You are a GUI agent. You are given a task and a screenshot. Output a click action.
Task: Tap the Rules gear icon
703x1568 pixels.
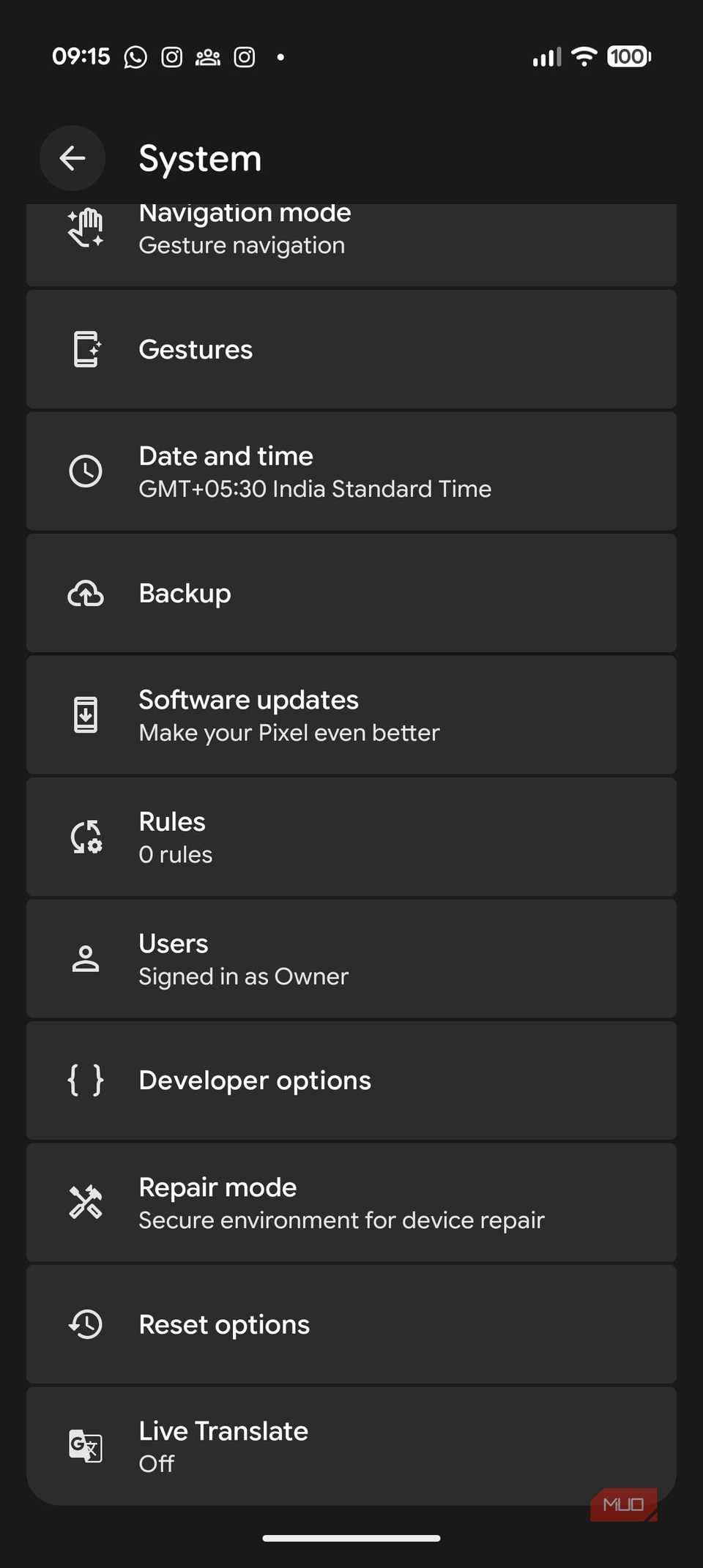pyautogui.click(x=86, y=837)
